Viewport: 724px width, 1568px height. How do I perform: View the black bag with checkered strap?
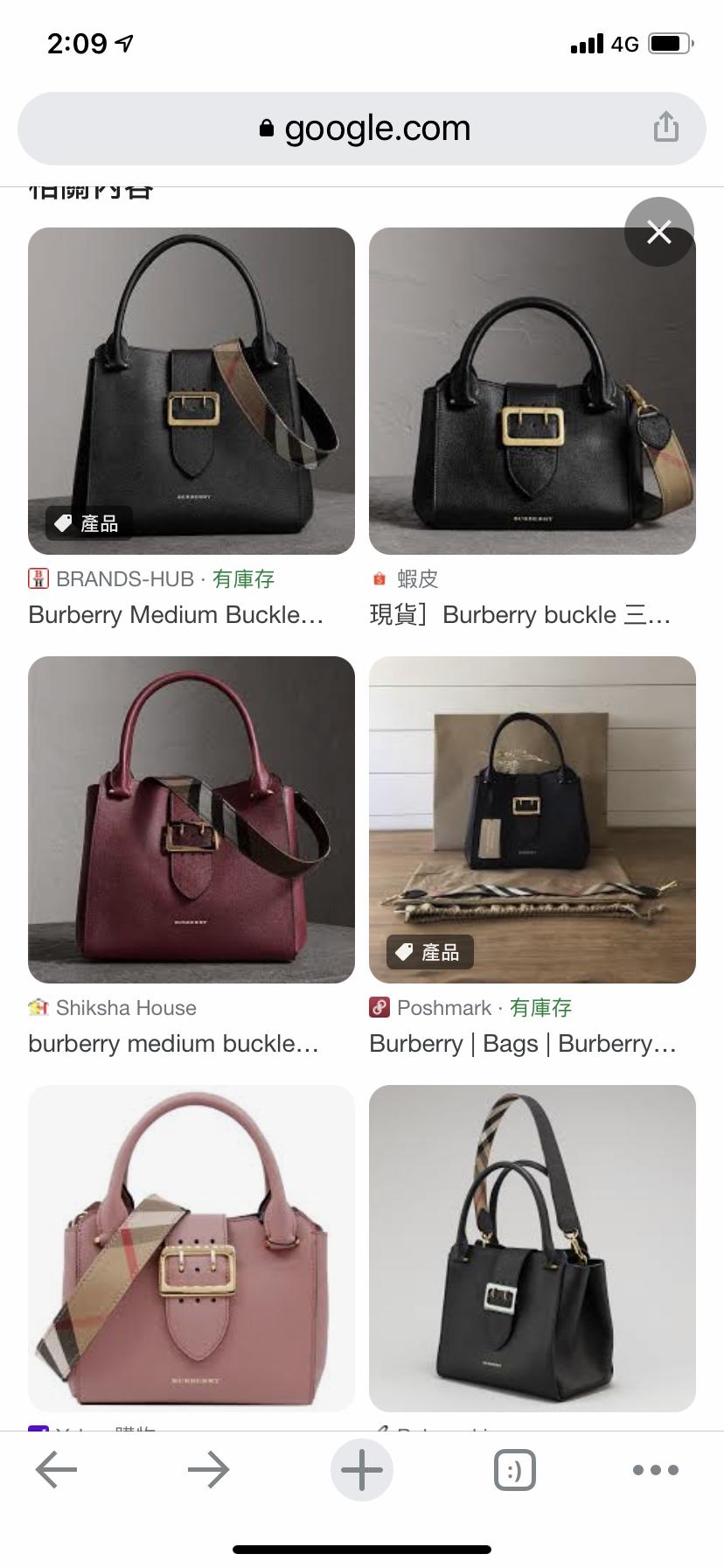click(532, 1247)
